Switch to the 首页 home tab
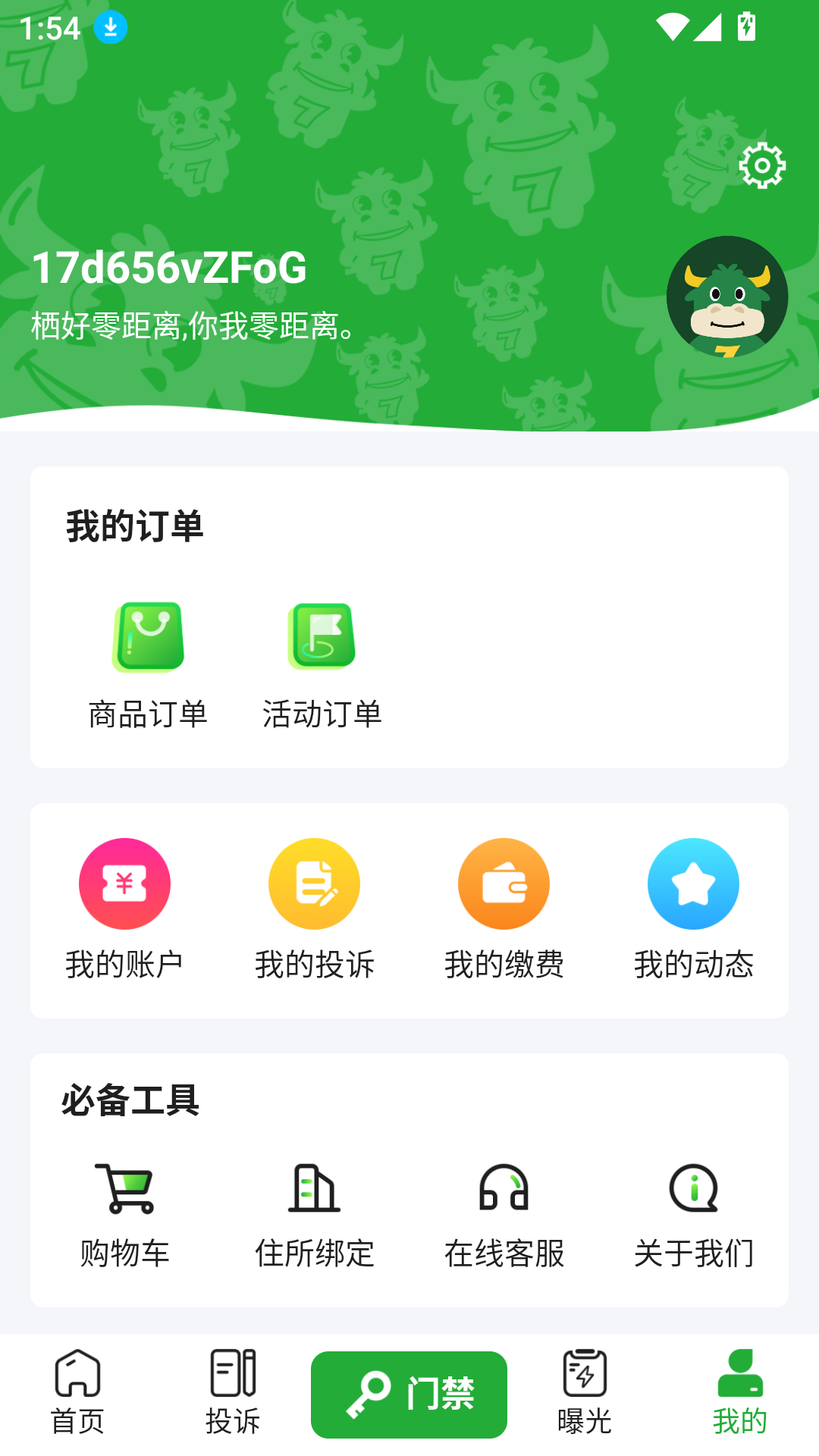 click(x=77, y=1395)
